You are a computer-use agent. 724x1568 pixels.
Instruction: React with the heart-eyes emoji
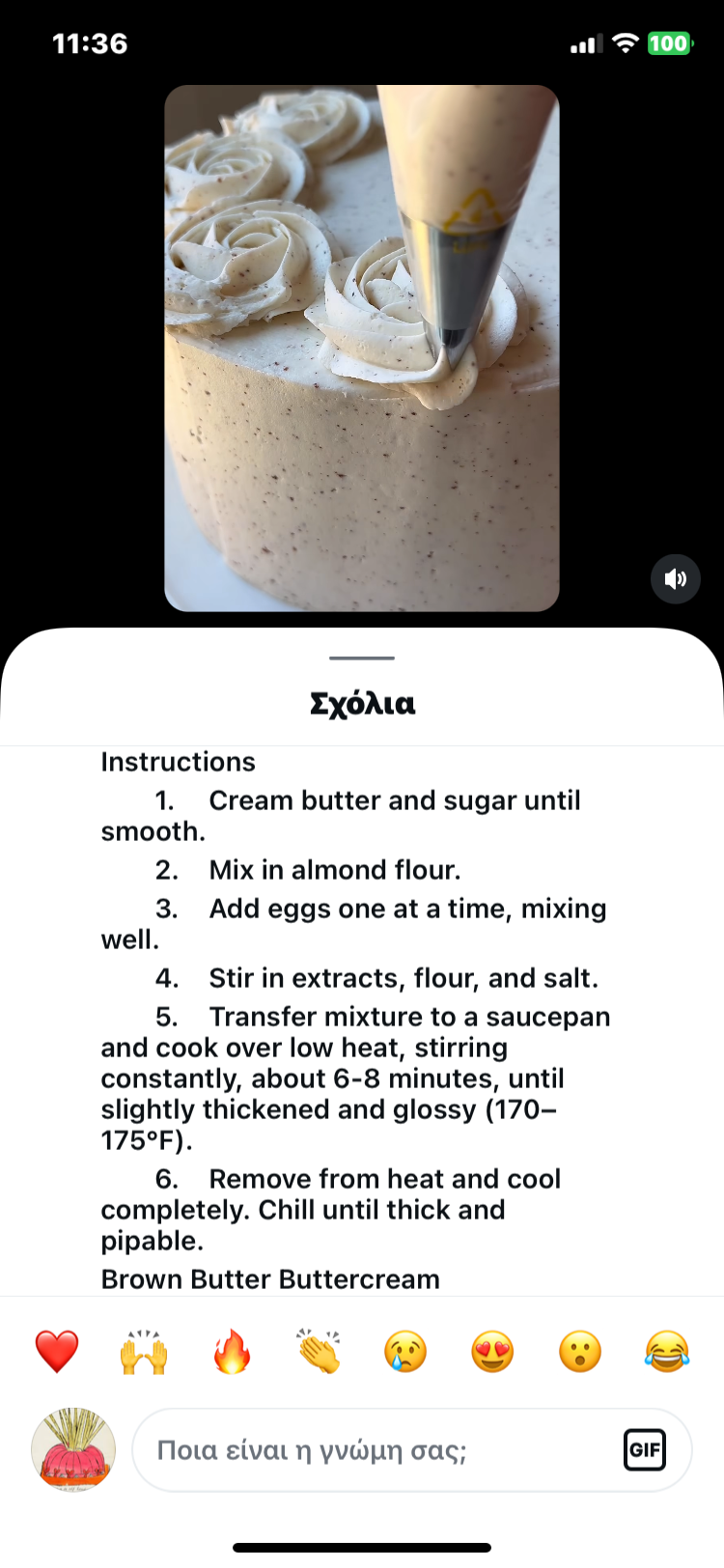click(x=492, y=1351)
